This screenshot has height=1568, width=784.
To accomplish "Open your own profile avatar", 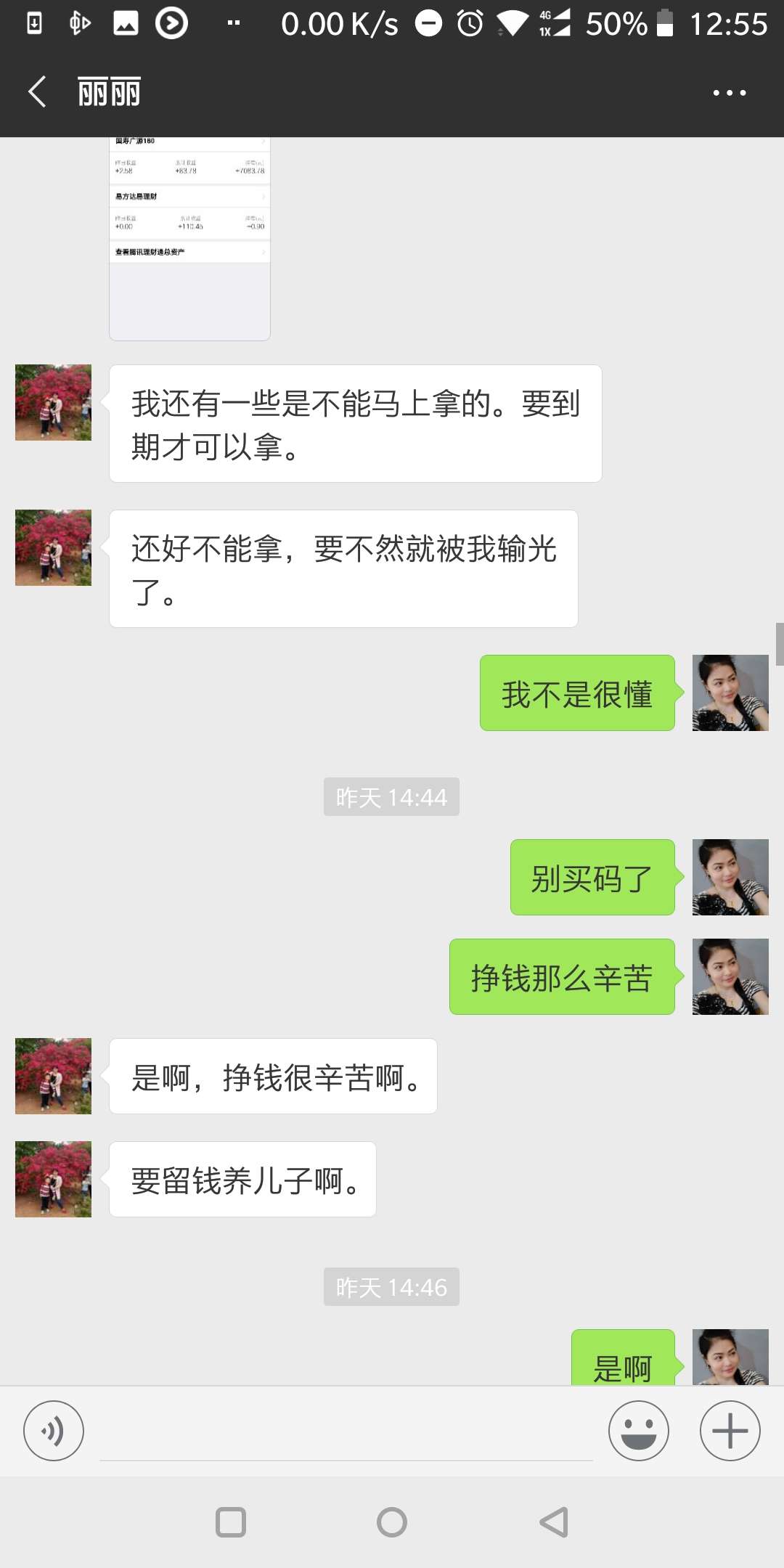I will click(x=730, y=693).
